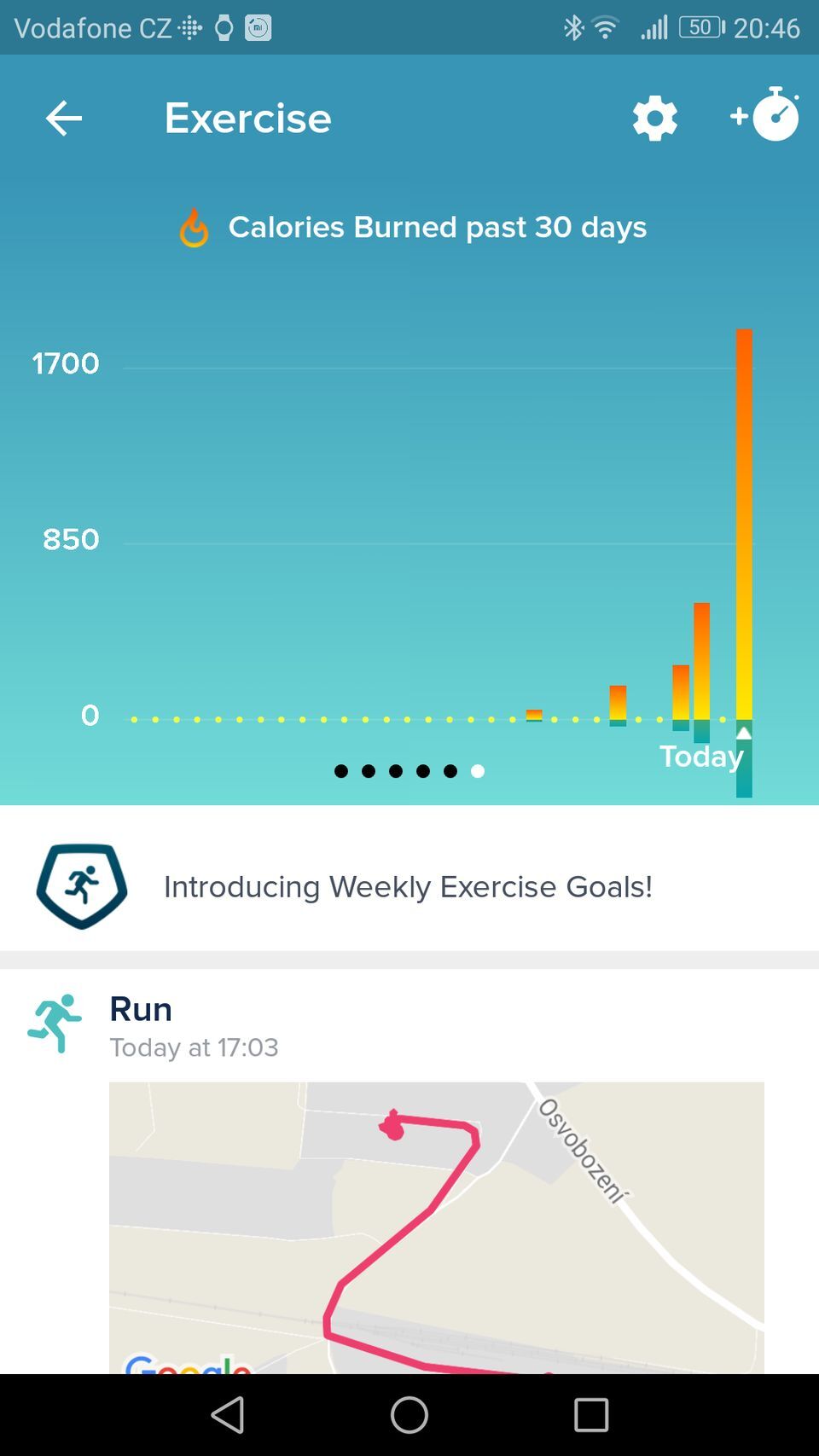This screenshot has width=819, height=1456.
Task: Tap the flame icon next to Calories Burned
Action: click(x=194, y=227)
